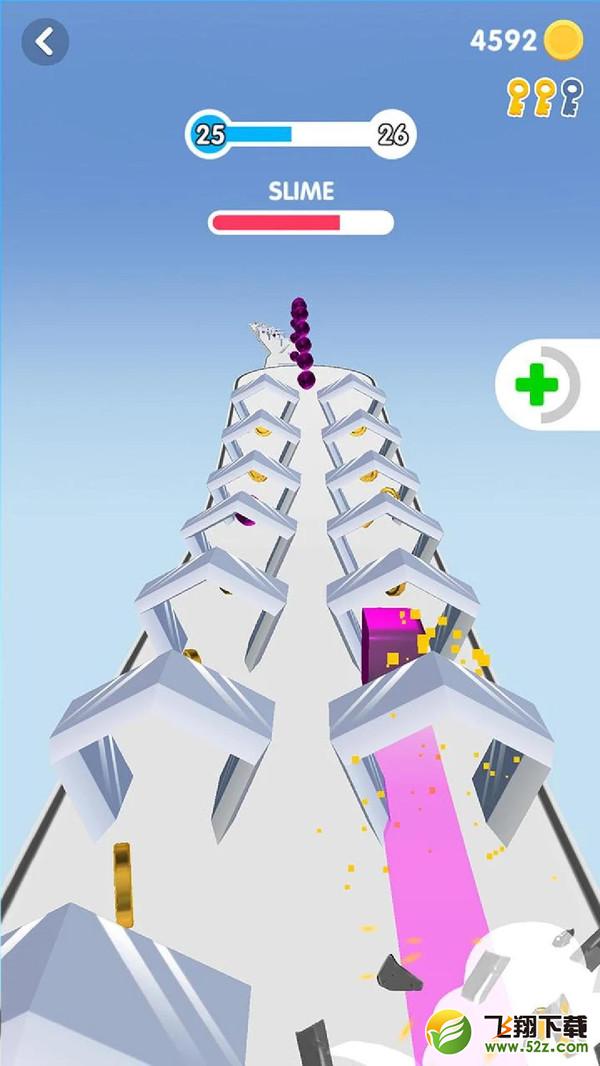Tap the green plus side button
600x1066 pixels.
coord(547,384)
